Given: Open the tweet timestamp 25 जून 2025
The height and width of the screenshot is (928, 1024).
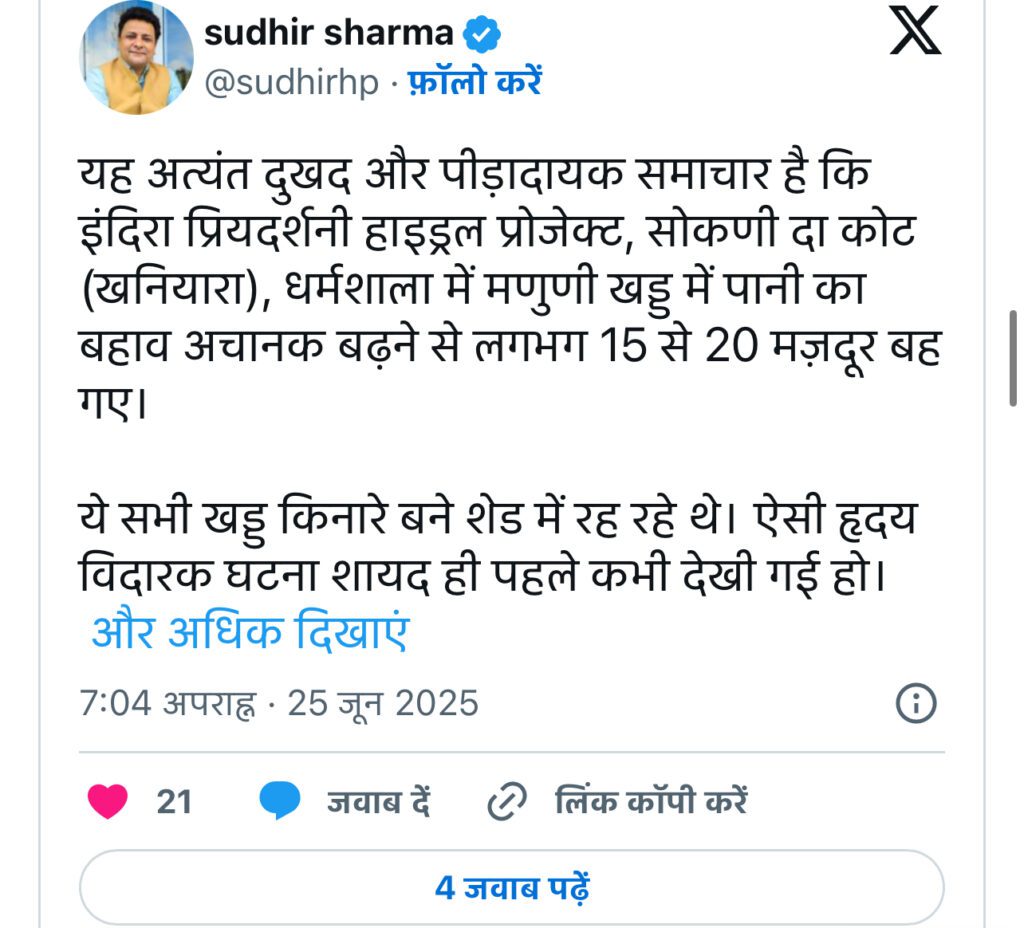Looking at the screenshot, I should (x=279, y=704).
